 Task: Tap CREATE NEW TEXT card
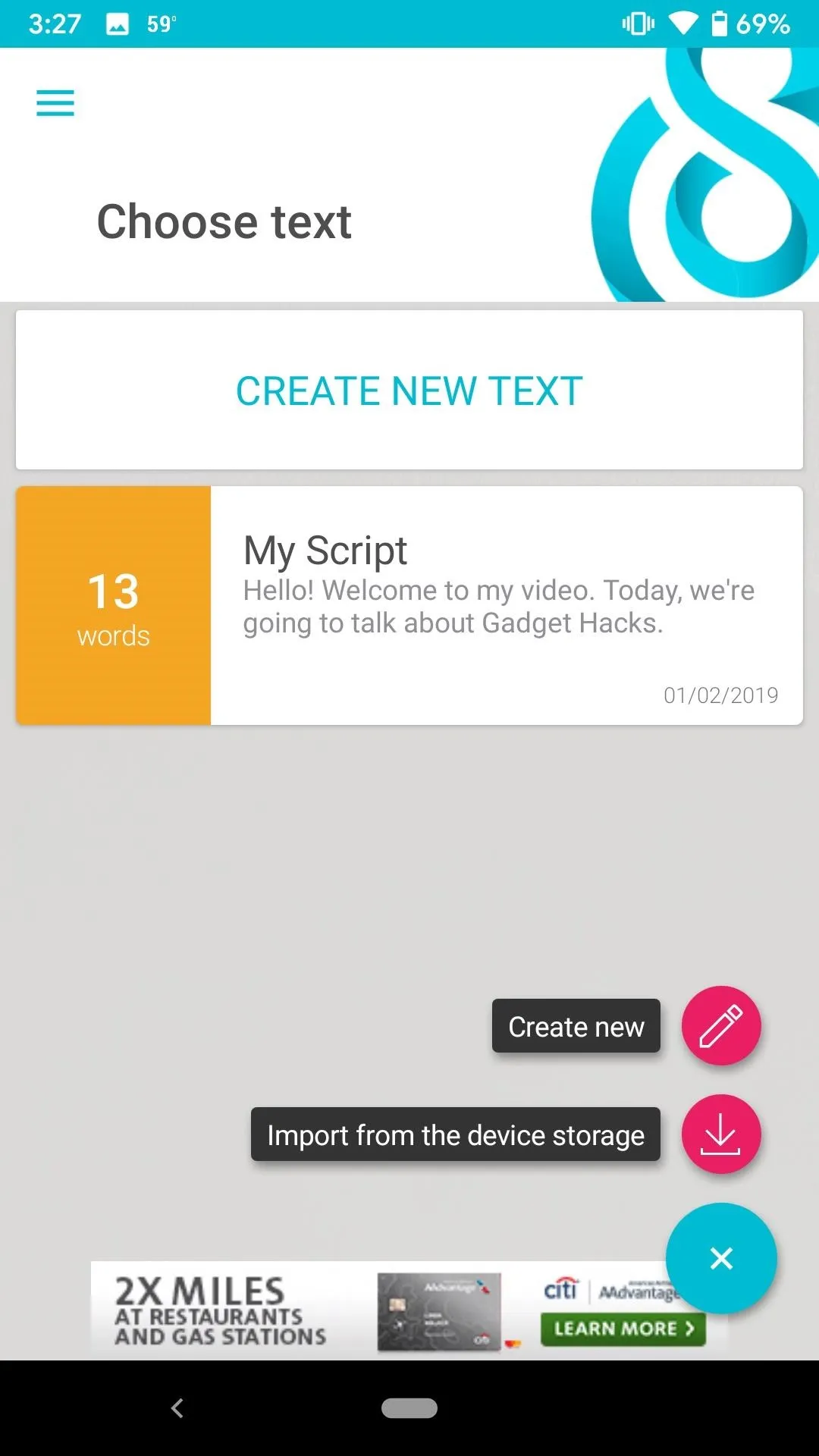pos(409,390)
